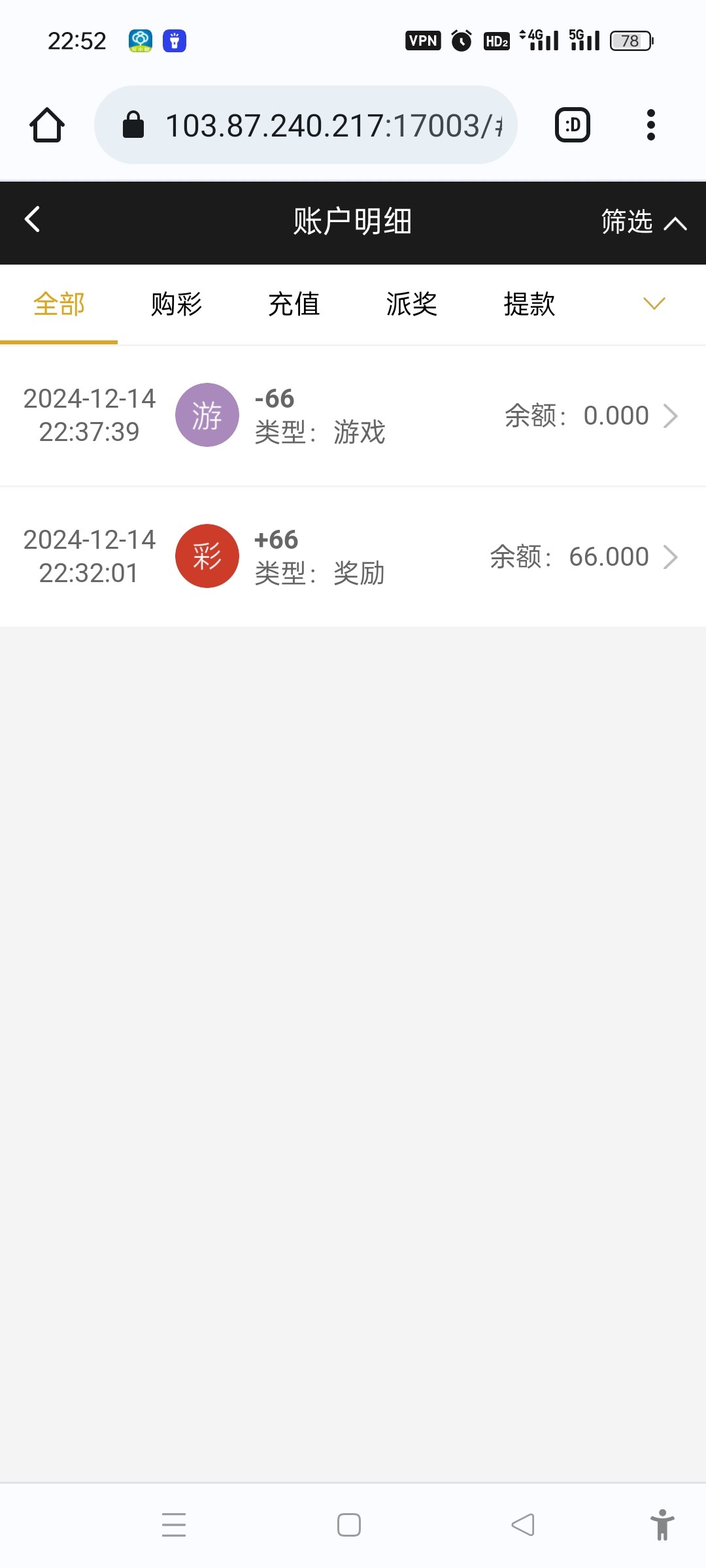Show the 派奖 tab records
The image size is (706, 1568).
click(x=412, y=304)
